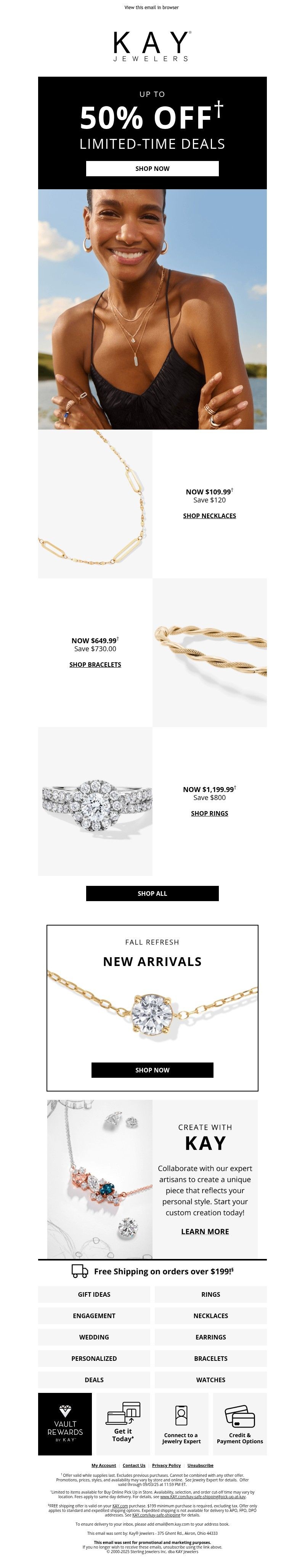Tap the Unsubscribe link
The width and height of the screenshot is (305, 1568).
point(200,1465)
